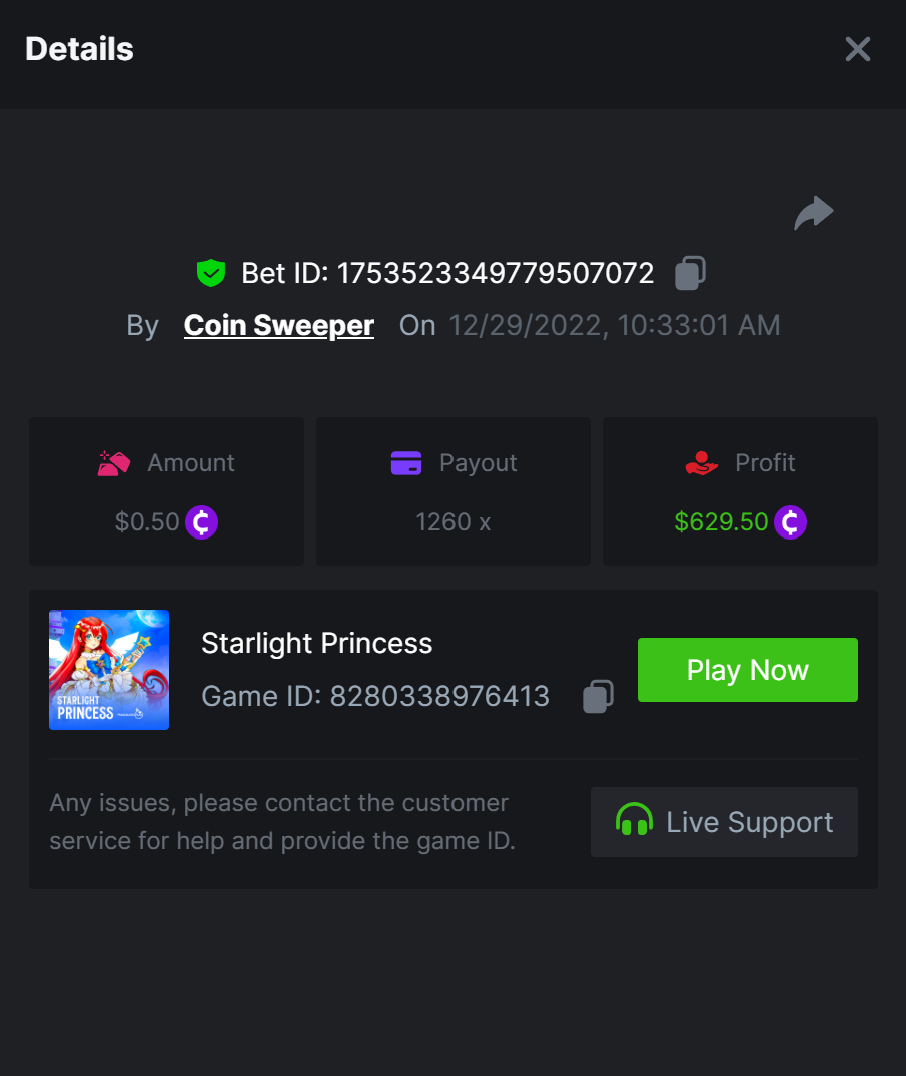Contact Live Support
The width and height of the screenshot is (906, 1076).
[724, 822]
